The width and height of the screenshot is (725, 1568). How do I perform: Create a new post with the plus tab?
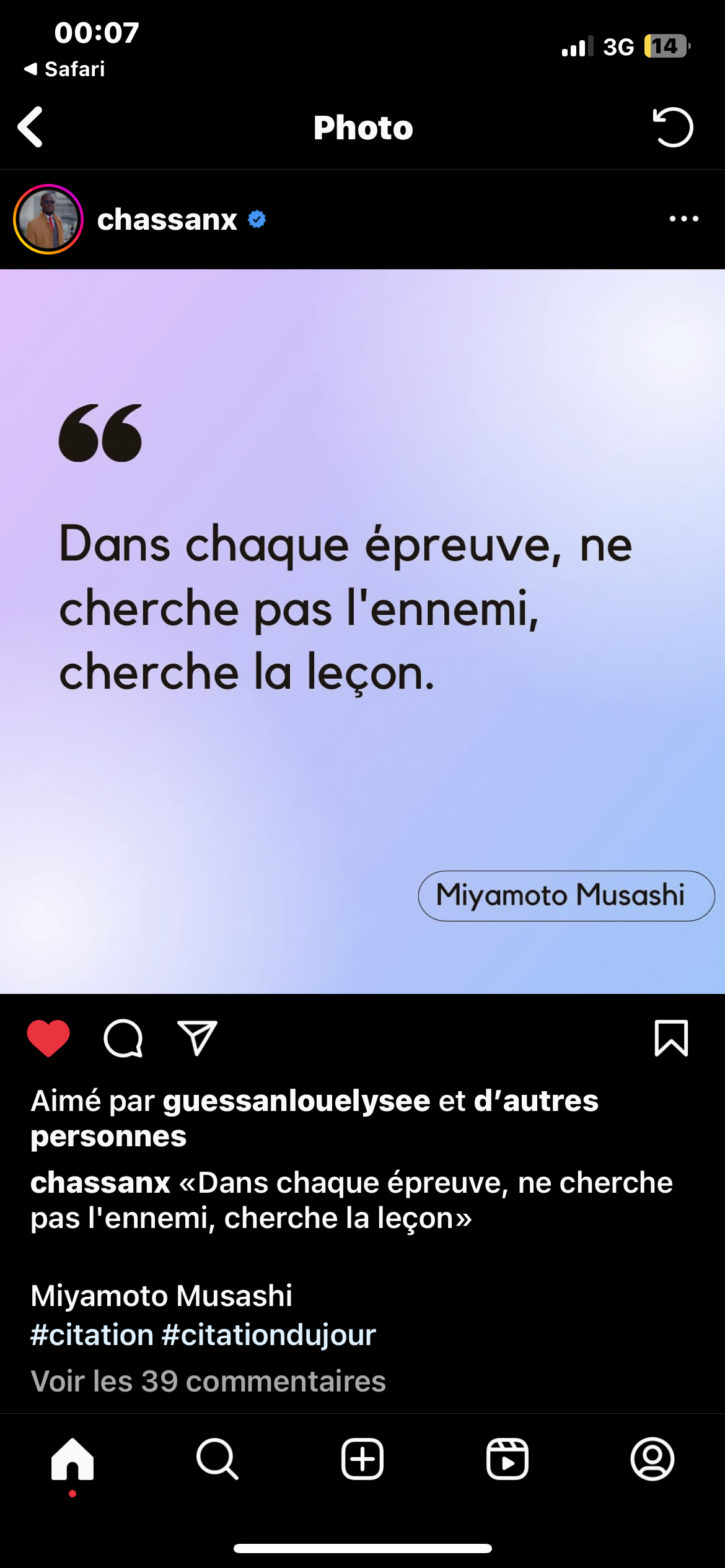click(x=362, y=1459)
